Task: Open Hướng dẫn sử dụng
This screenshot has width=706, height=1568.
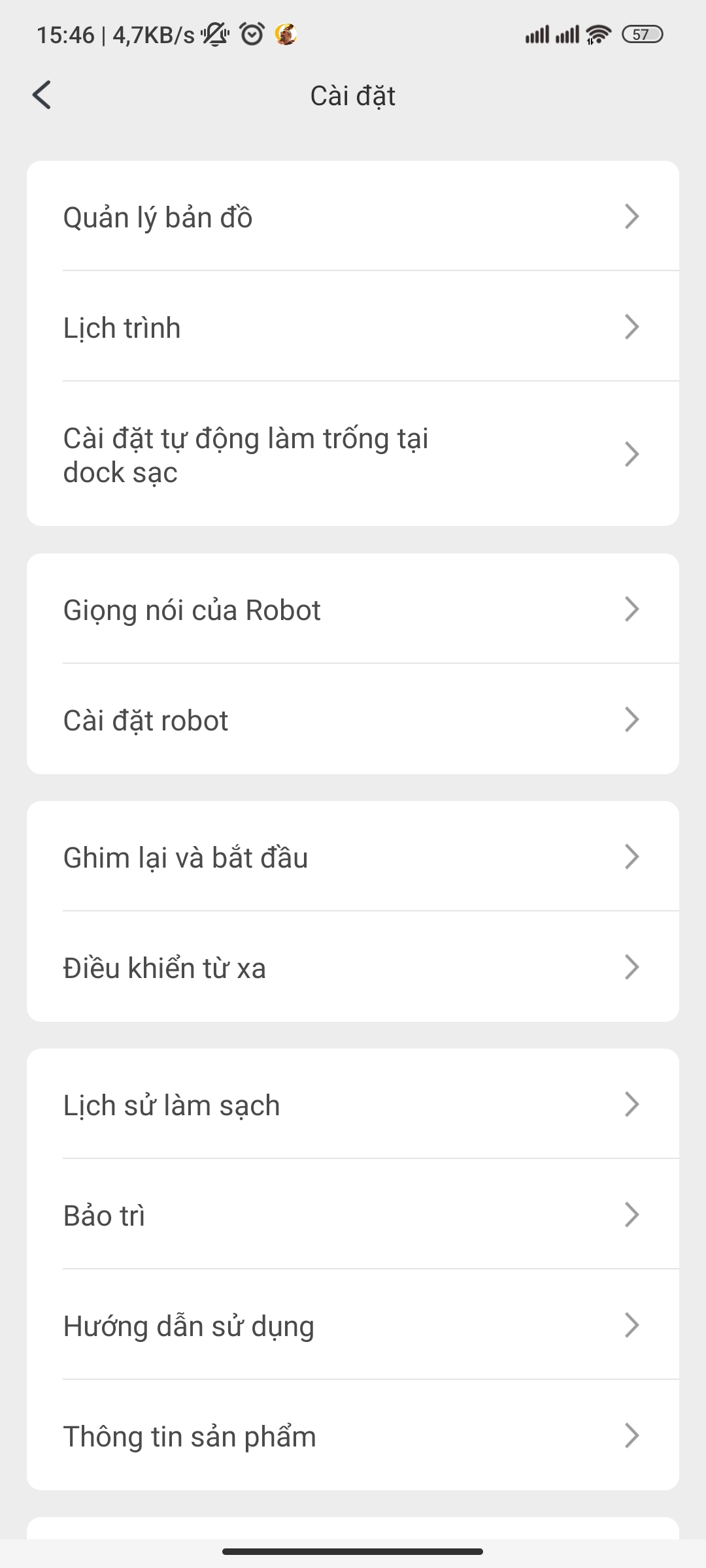Action: point(353,1325)
